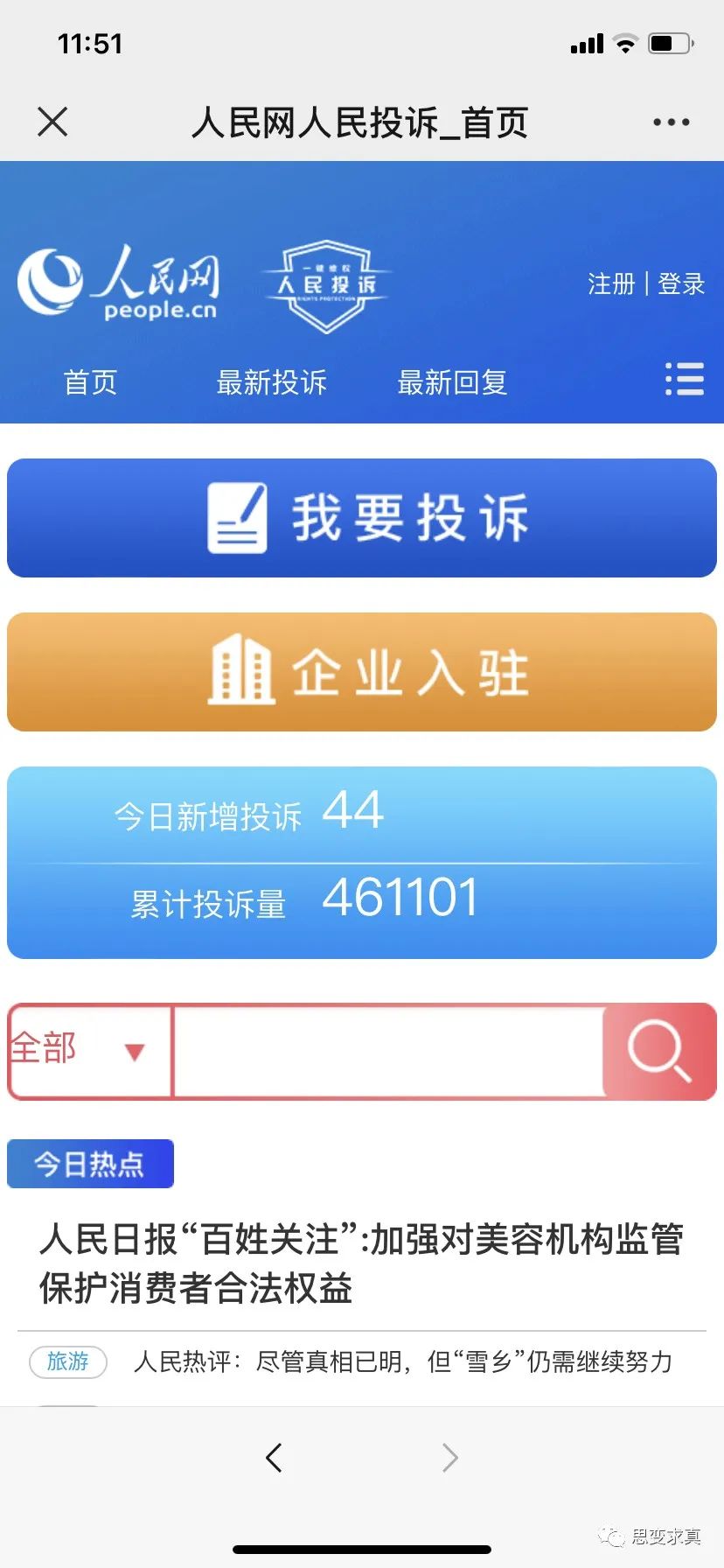724x1568 pixels.
Task: Switch to the 最新投诉 tab
Action: pyautogui.click(x=271, y=381)
